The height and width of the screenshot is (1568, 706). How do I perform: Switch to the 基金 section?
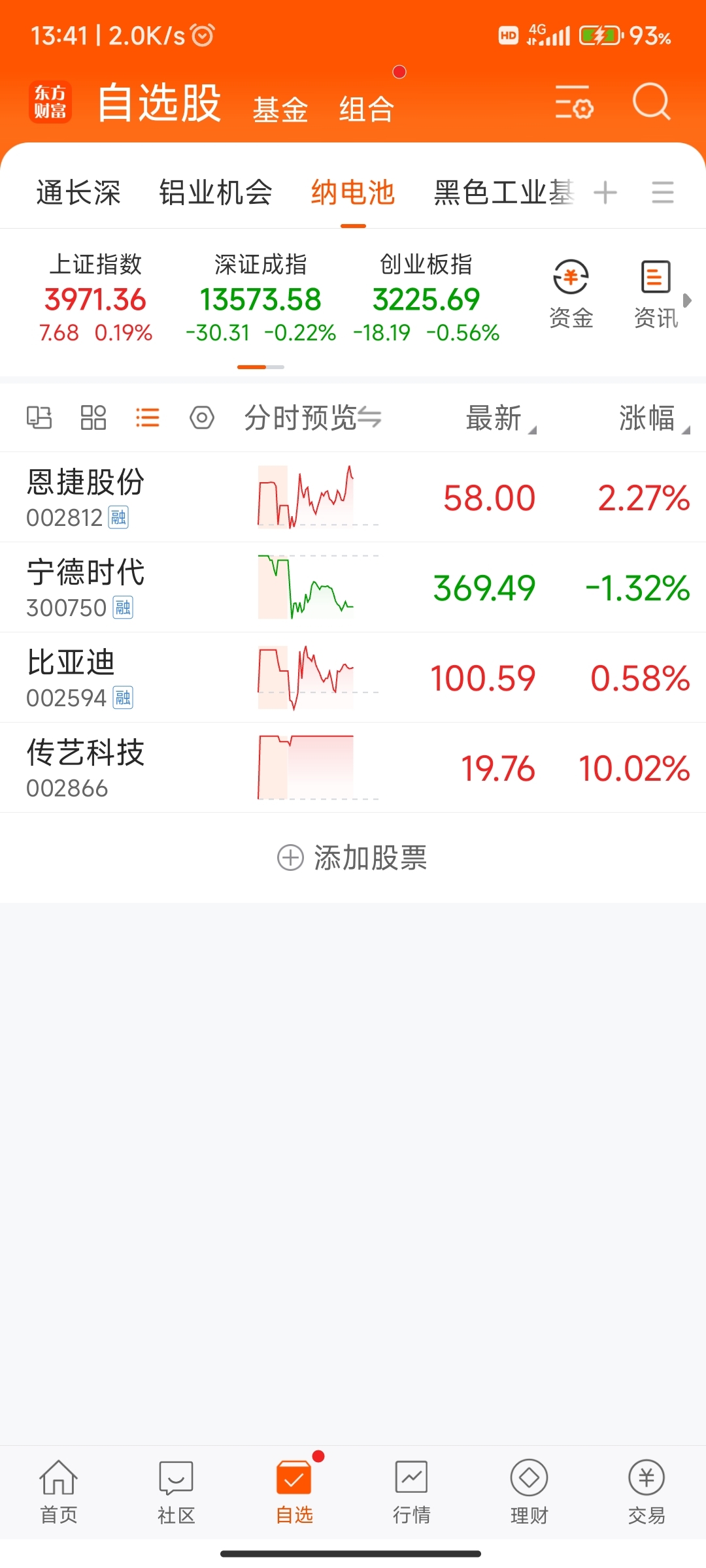tap(280, 108)
